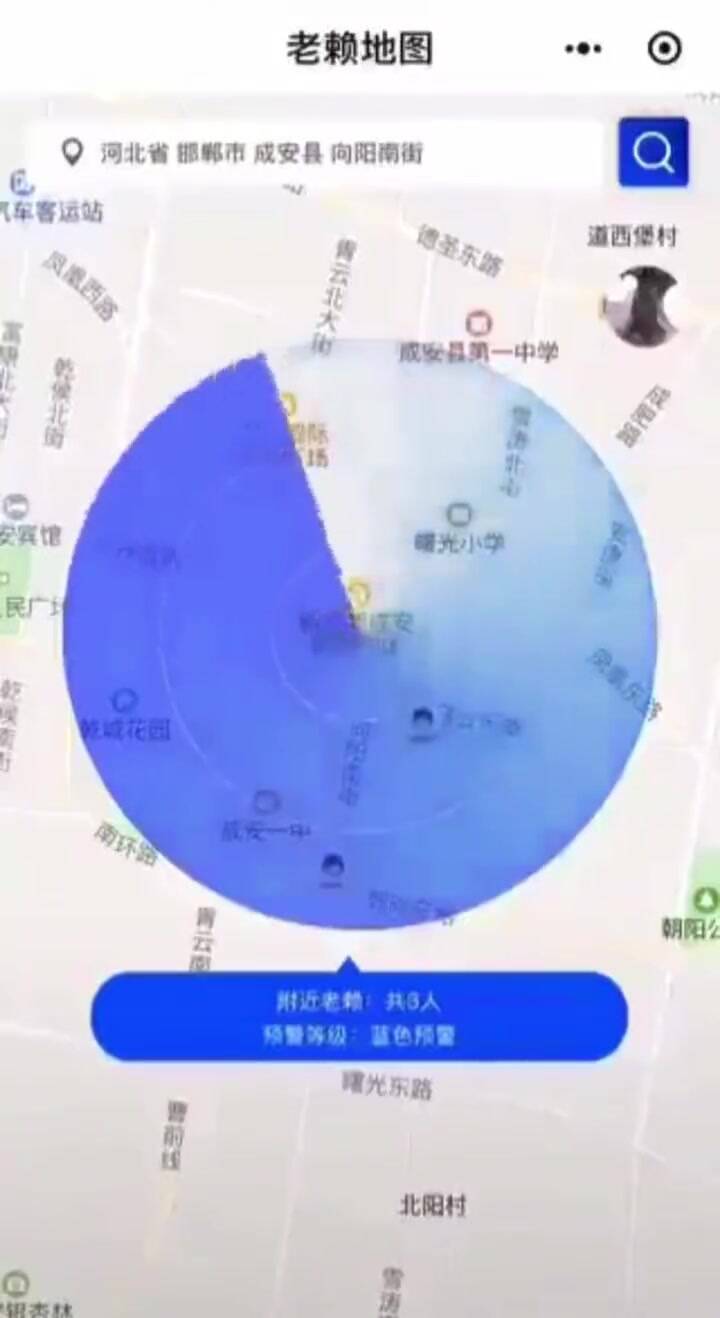This screenshot has width=720, height=1318.
Task: Tap the blue search button
Action: coord(653,152)
